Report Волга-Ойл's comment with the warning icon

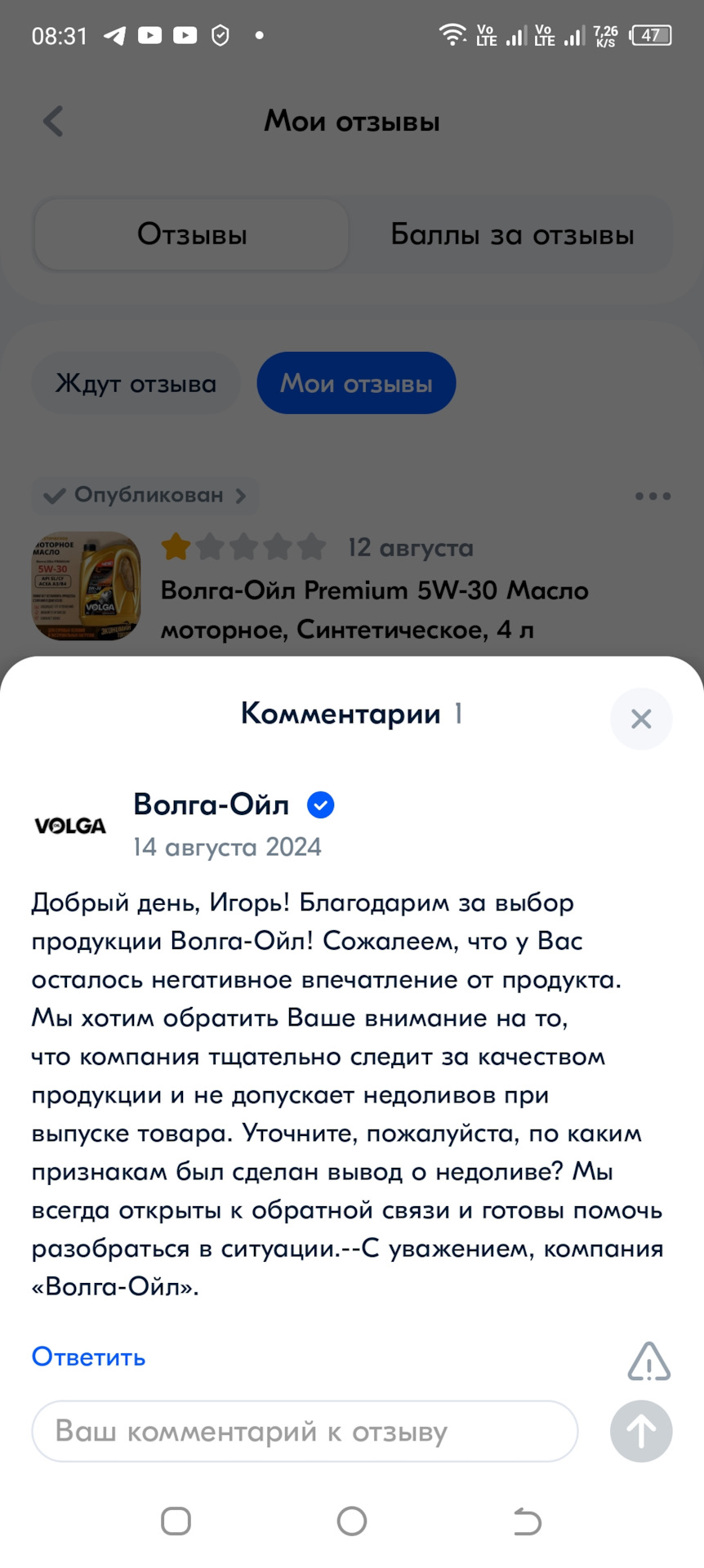[649, 1361]
